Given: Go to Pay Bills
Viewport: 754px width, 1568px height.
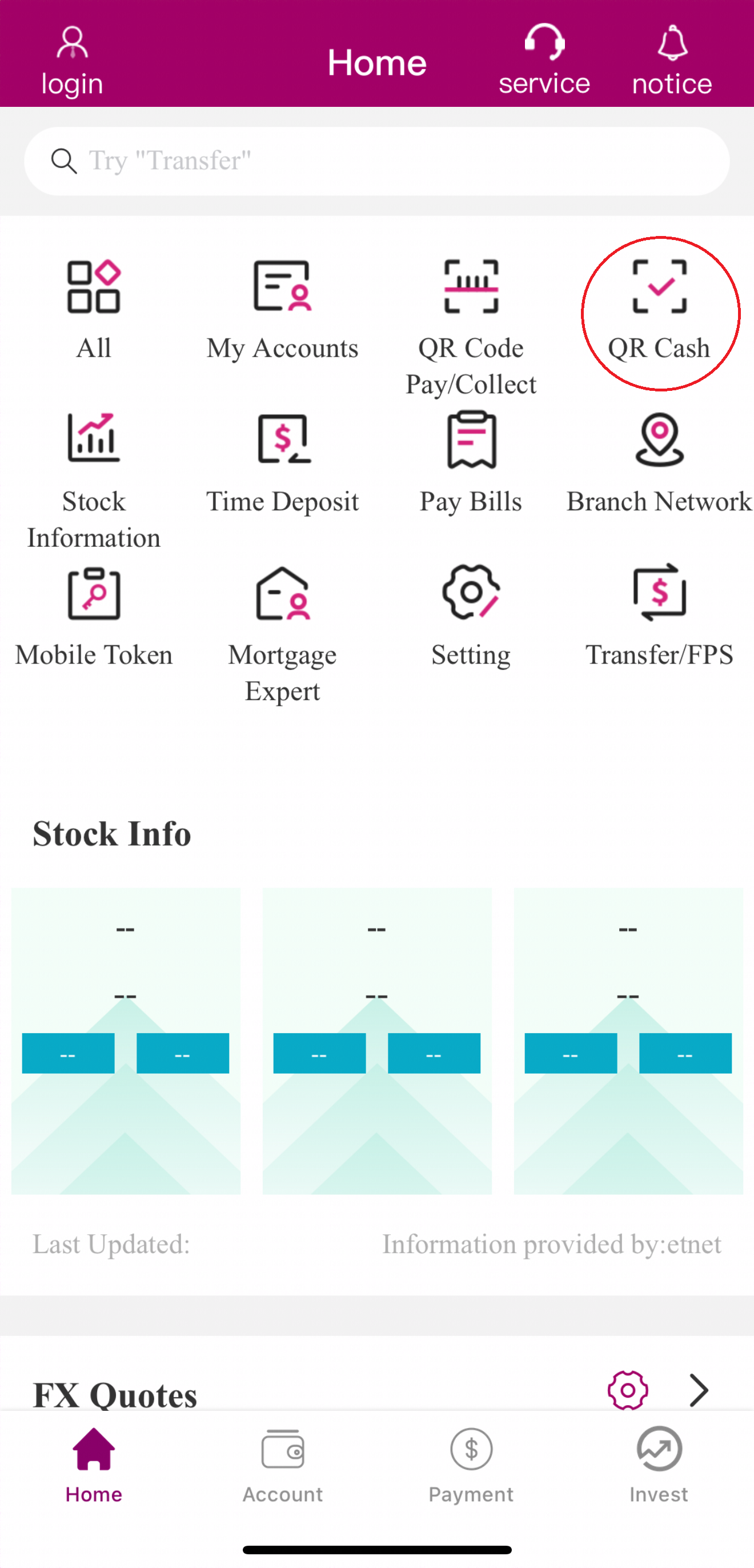Looking at the screenshot, I should coord(471,463).
